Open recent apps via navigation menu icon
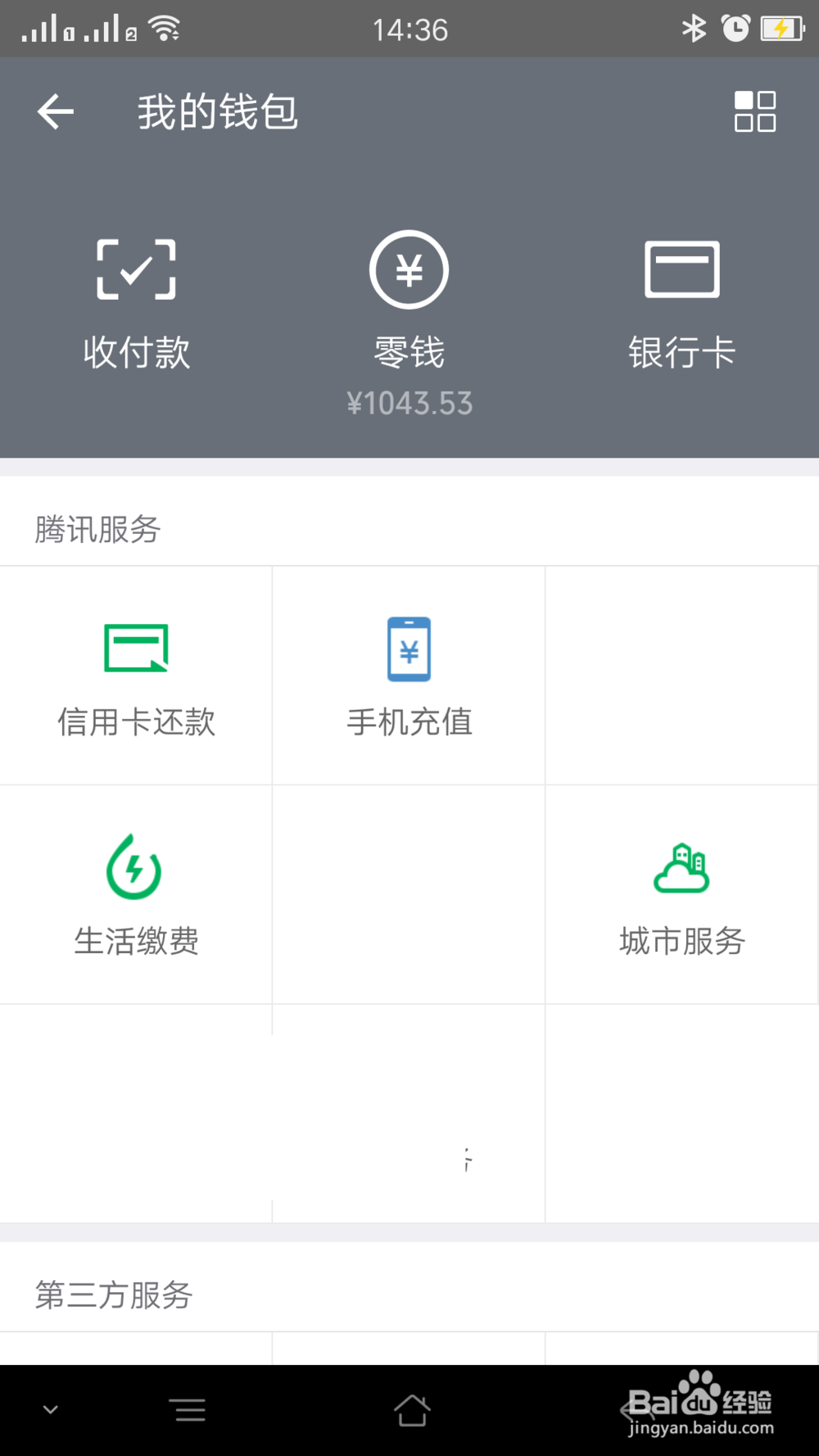The height and width of the screenshot is (1456, 819). (188, 1409)
